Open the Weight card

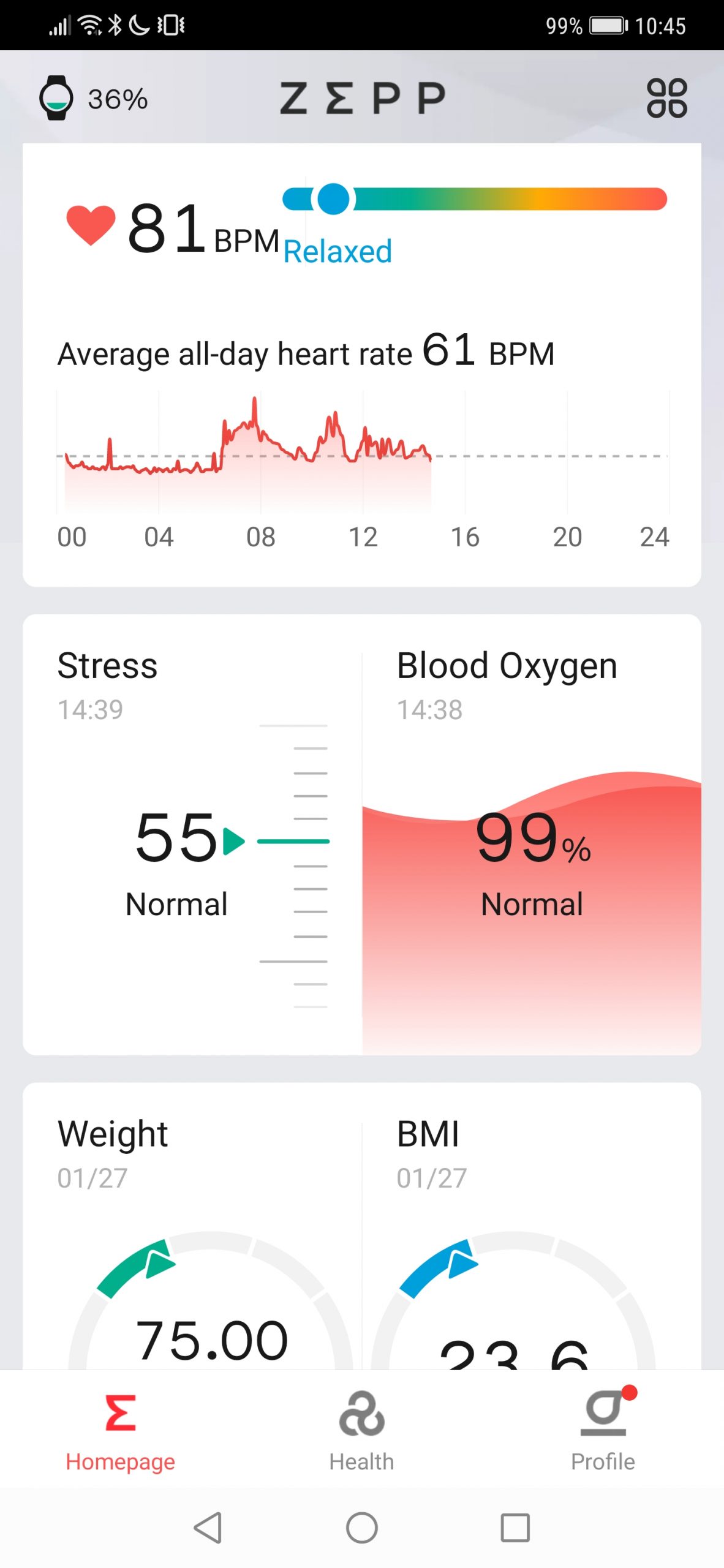point(192,1226)
